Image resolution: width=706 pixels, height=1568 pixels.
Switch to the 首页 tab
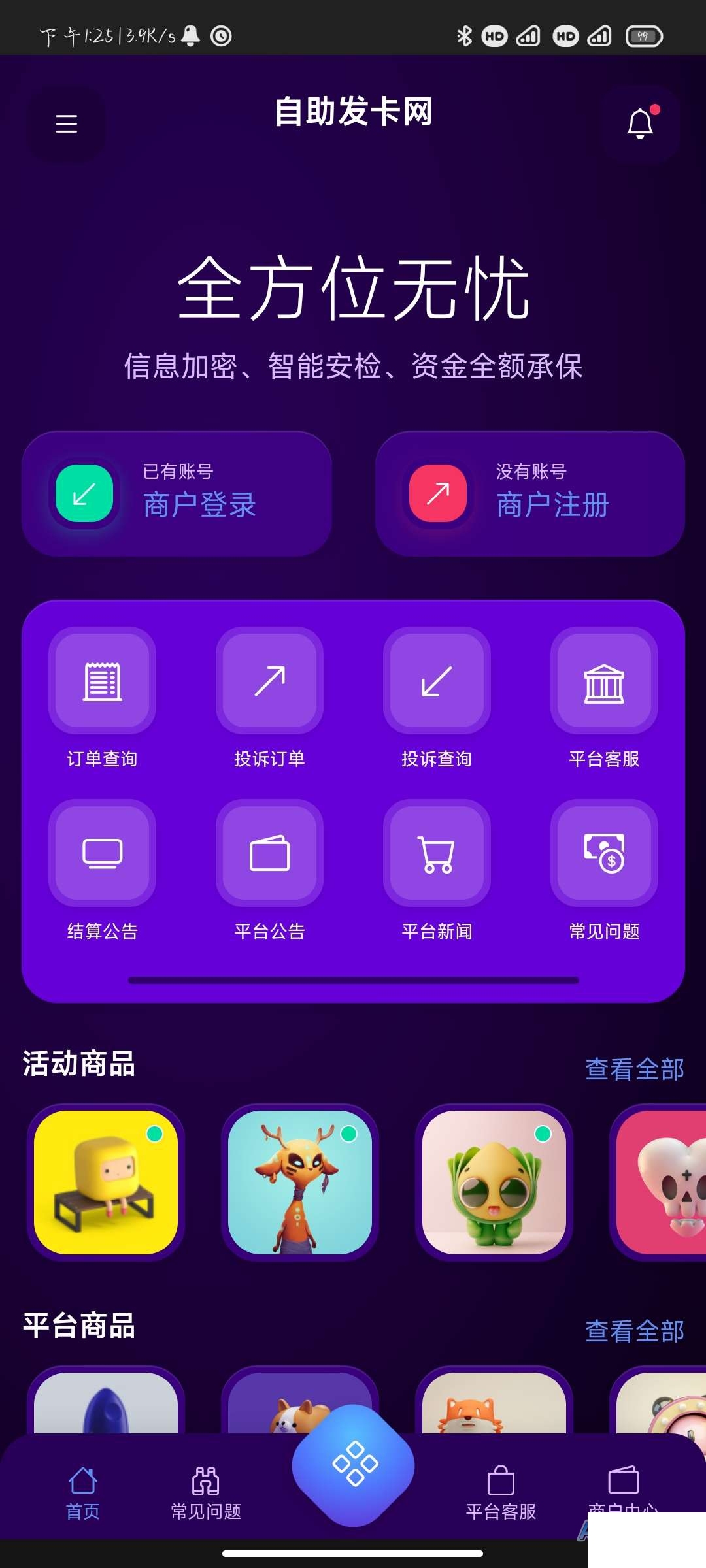pyautogui.click(x=83, y=1494)
